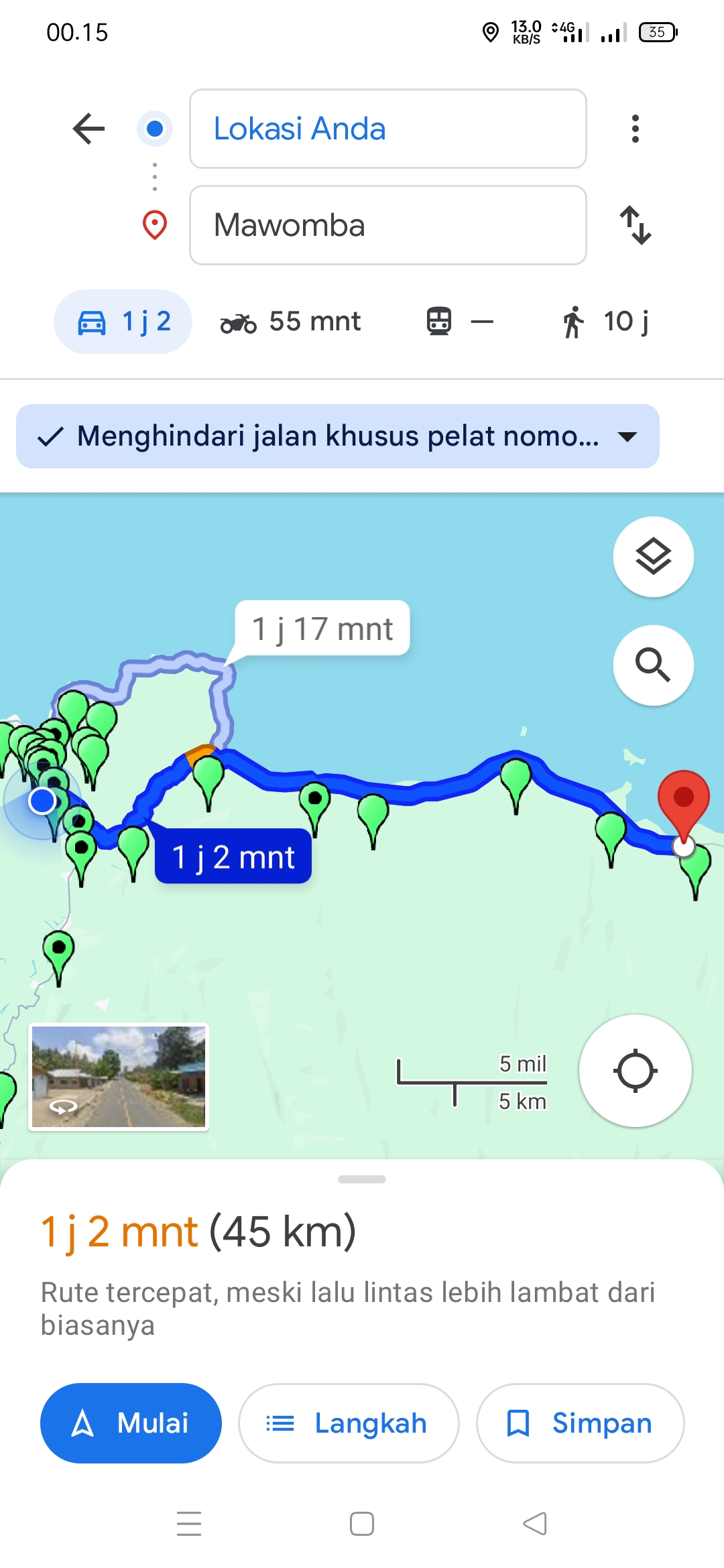The width and height of the screenshot is (724, 1568).
Task: Switch to public transit mode
Action: point(459,322)
